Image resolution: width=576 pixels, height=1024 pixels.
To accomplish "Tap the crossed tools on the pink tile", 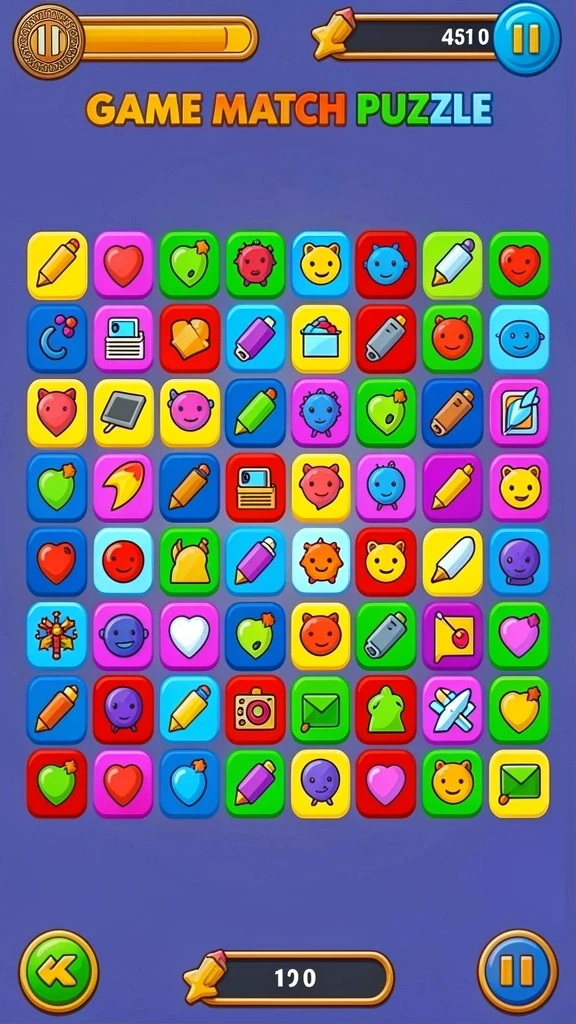I will pyautogui.click(x=453, y=710).
